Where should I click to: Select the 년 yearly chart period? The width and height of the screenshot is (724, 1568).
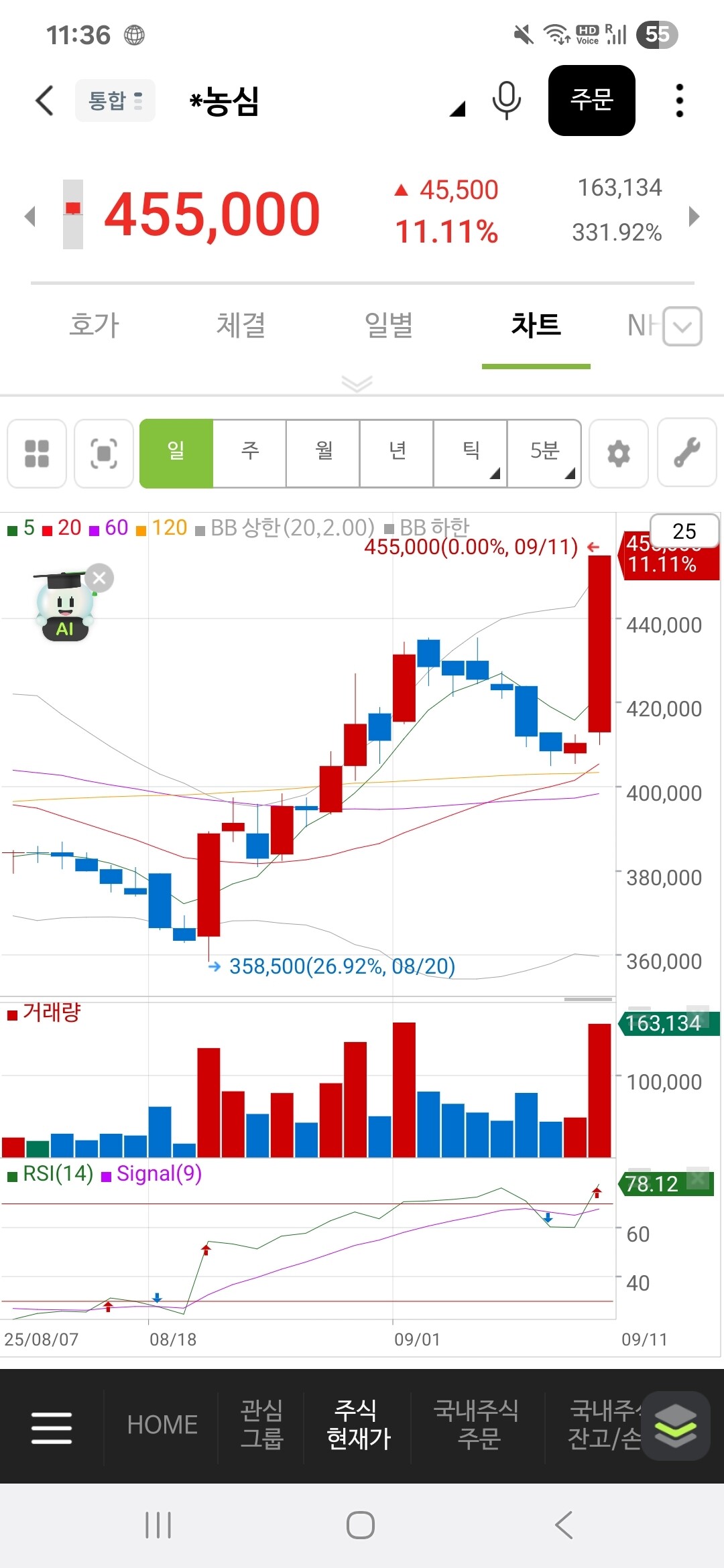[398, 453]
